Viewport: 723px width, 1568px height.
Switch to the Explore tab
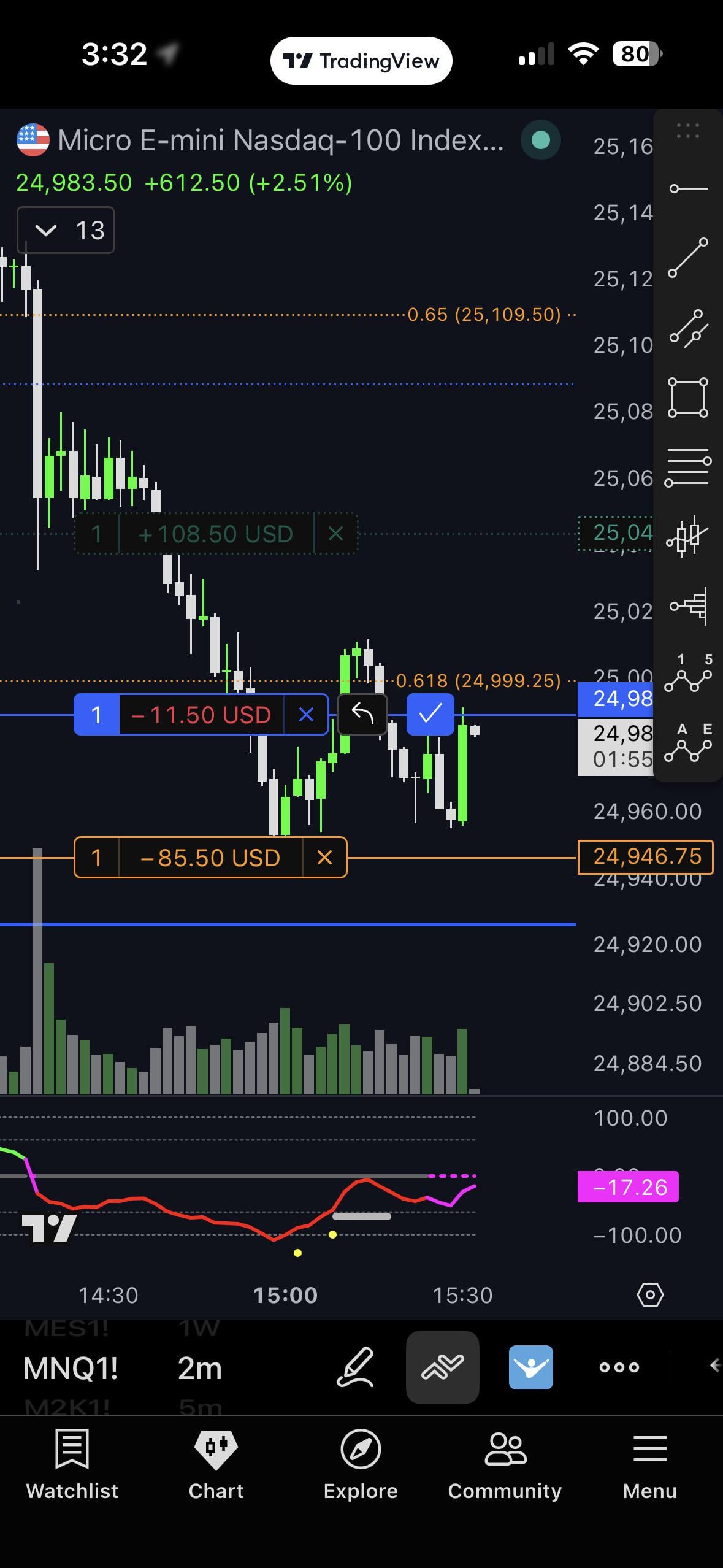[x=361, y=1465]
